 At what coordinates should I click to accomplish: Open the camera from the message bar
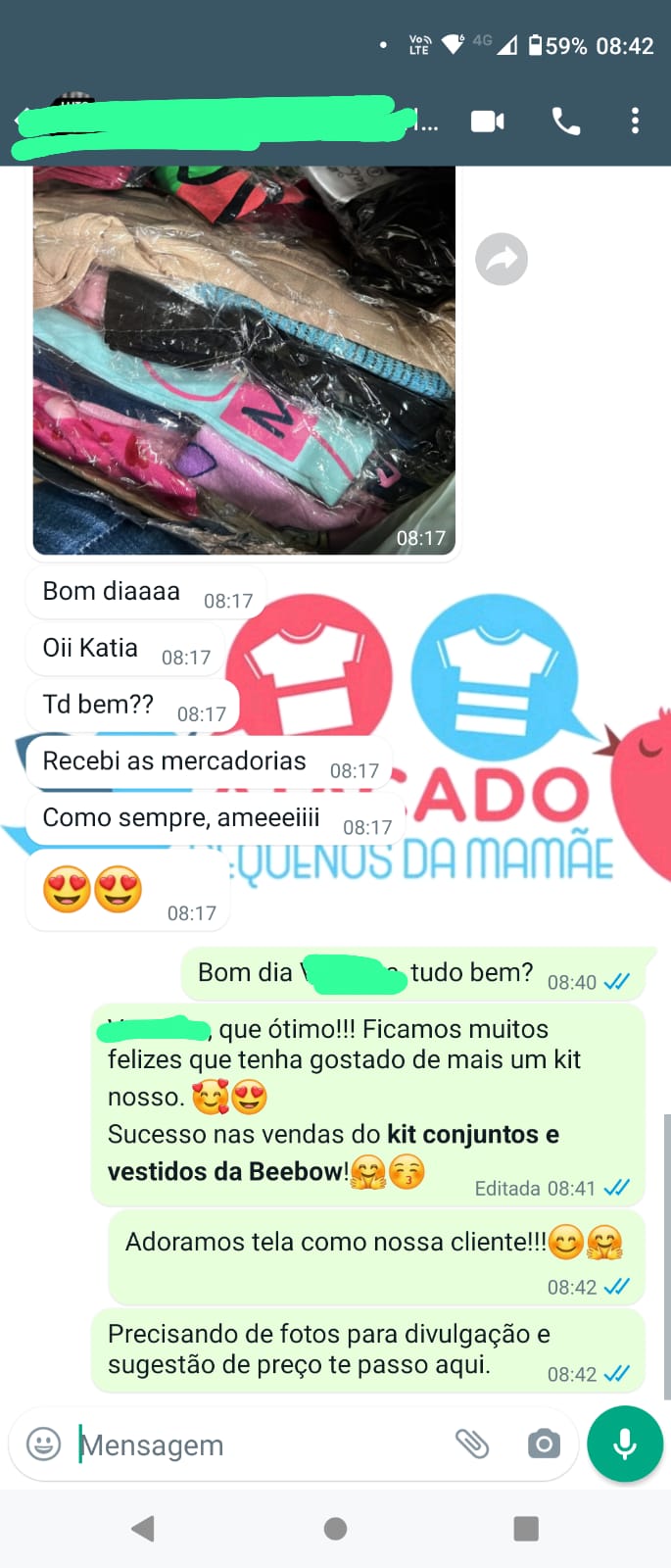[544, 1444]
